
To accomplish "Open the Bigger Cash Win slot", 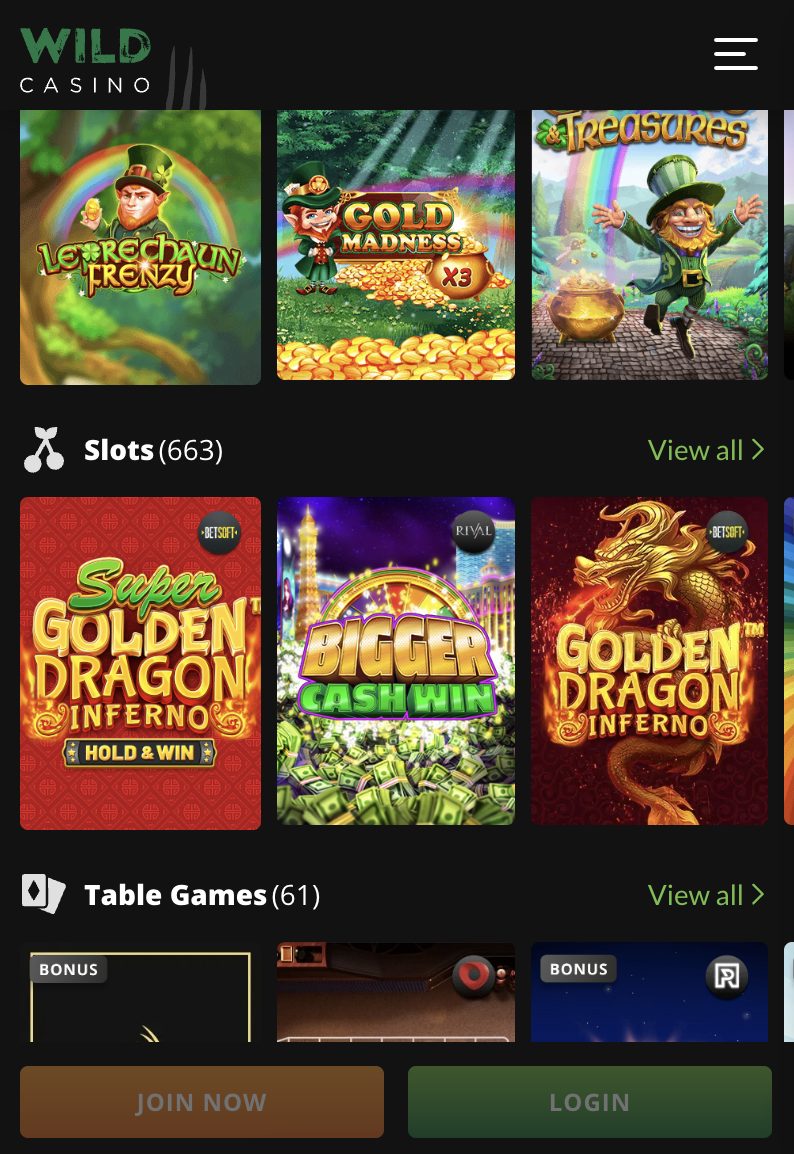I will click(x=396, y=661).
